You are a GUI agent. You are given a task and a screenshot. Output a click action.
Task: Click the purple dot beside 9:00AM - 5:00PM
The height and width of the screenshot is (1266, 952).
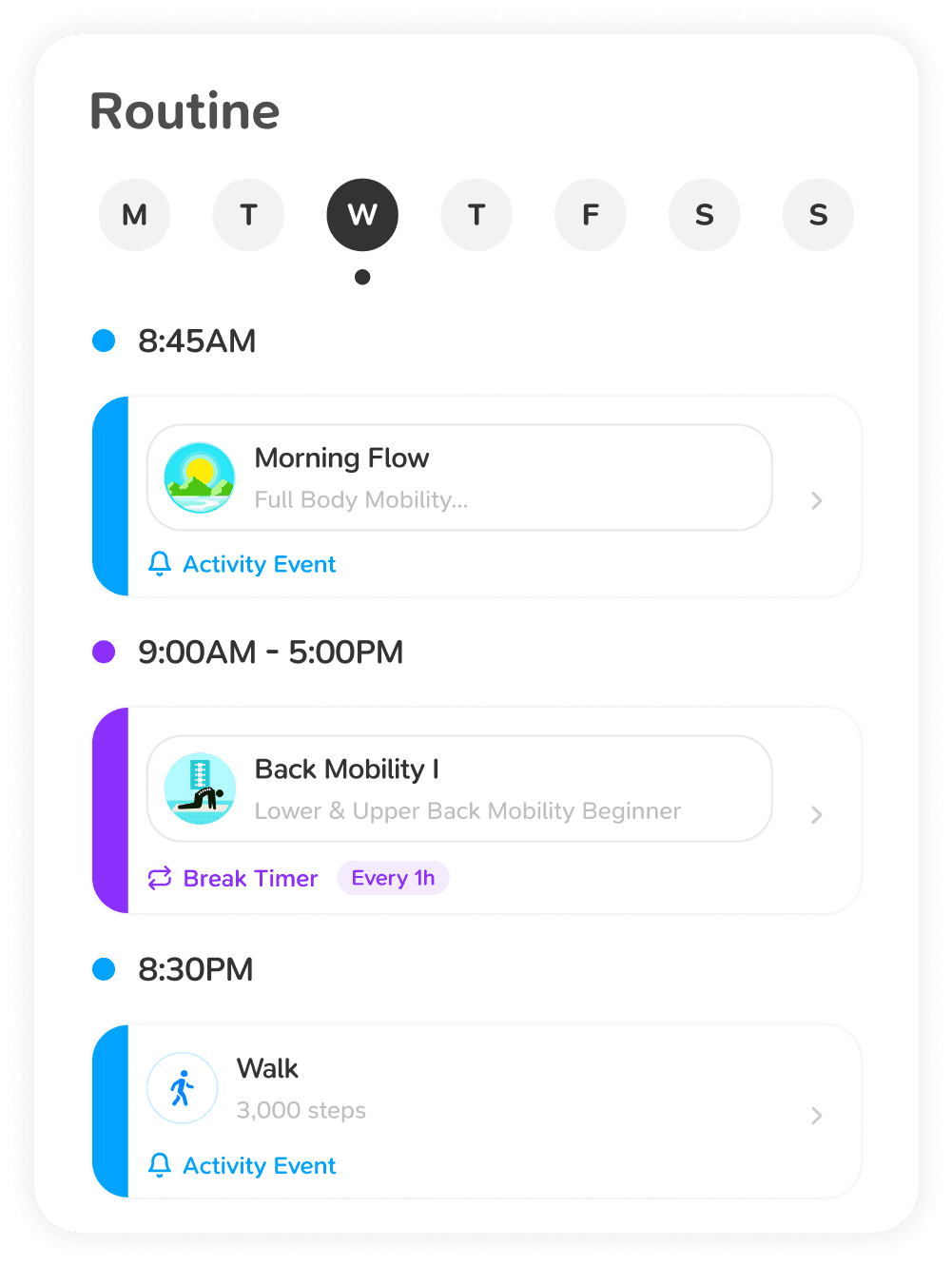coord(105,651)
